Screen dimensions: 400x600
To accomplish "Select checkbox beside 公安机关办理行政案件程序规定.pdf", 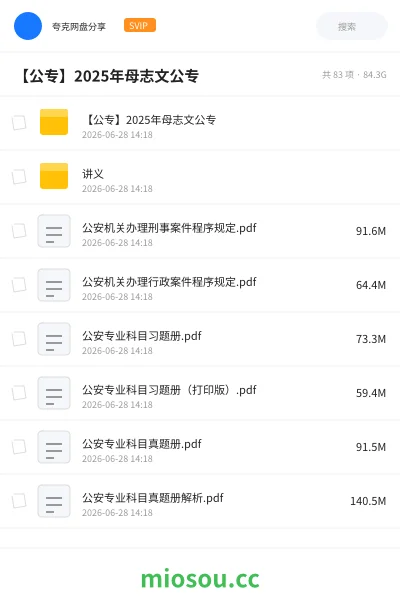I will 19,285.
